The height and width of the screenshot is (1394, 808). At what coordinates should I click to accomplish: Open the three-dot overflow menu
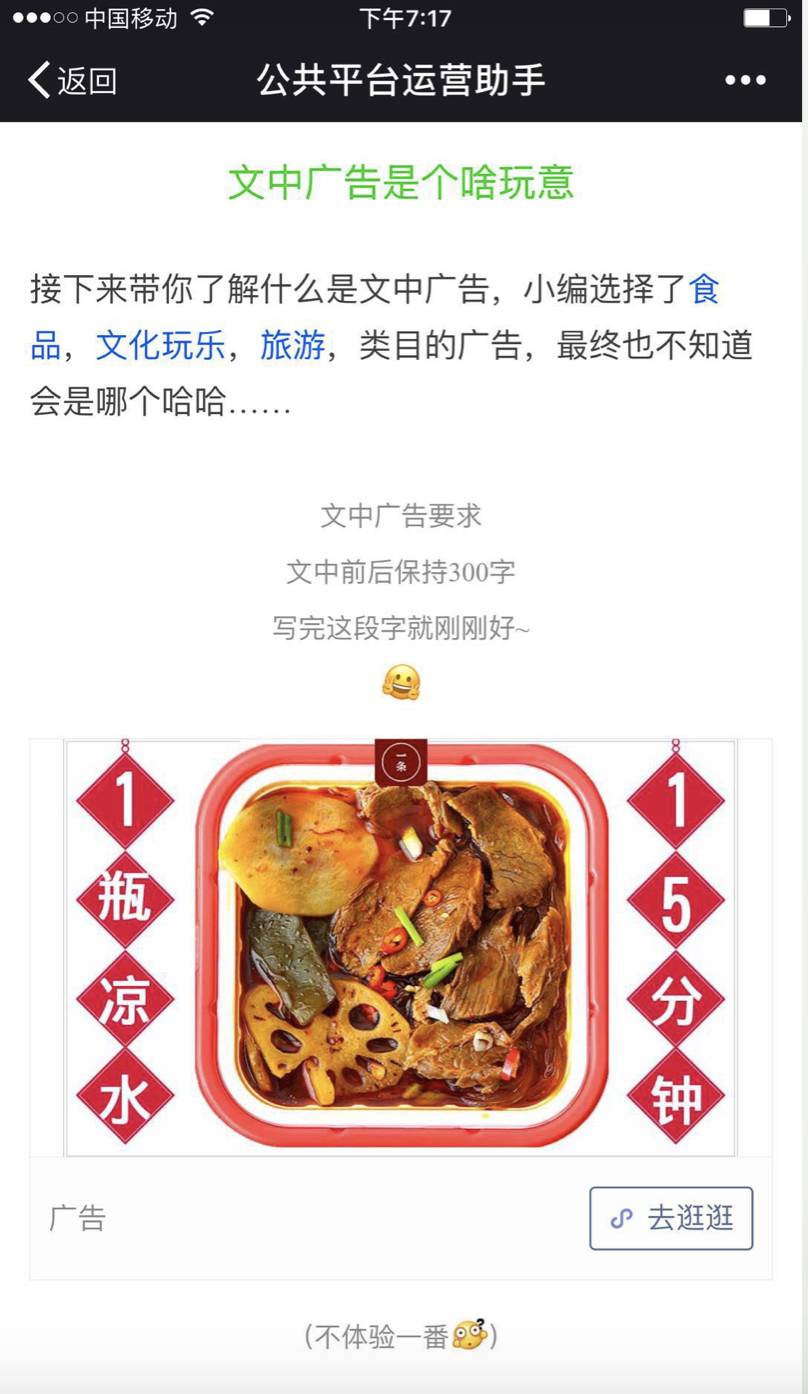745,80
